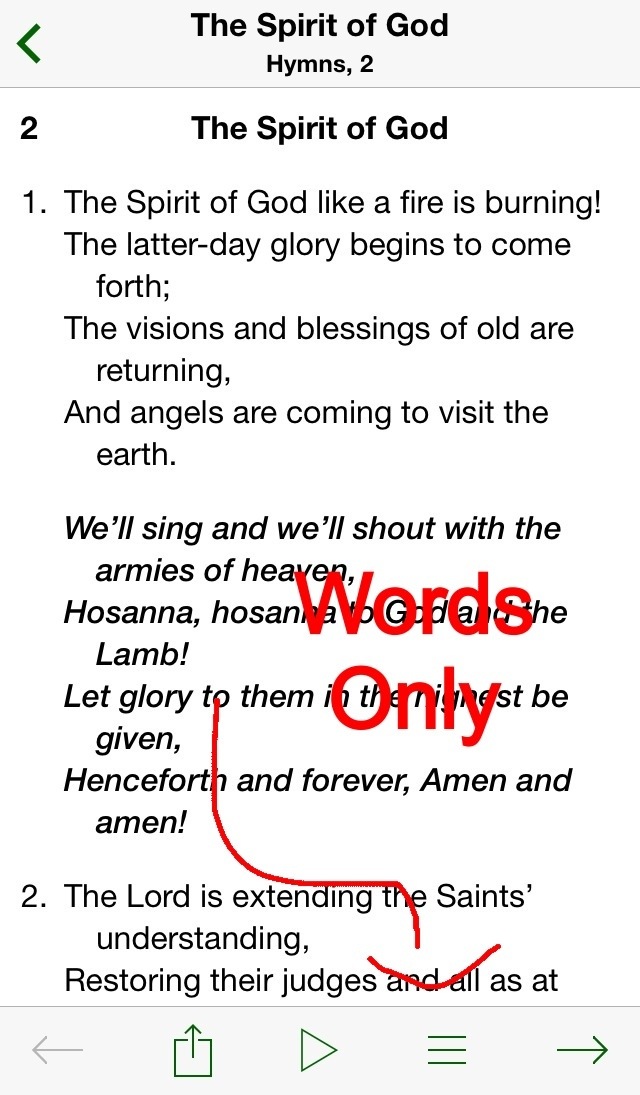Go to the previous hymn

click(x=57, y=1050)
